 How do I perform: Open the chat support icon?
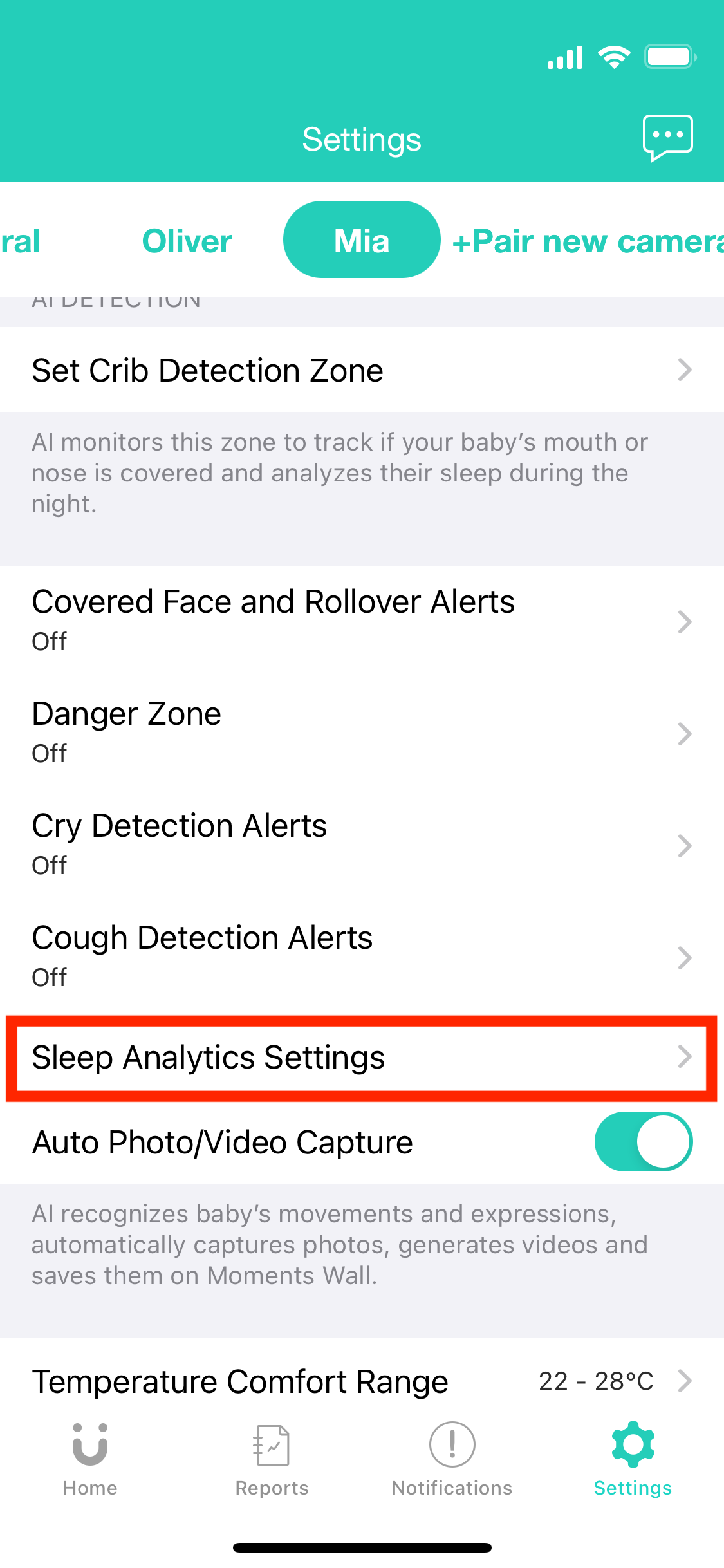[x=667, y=137]
